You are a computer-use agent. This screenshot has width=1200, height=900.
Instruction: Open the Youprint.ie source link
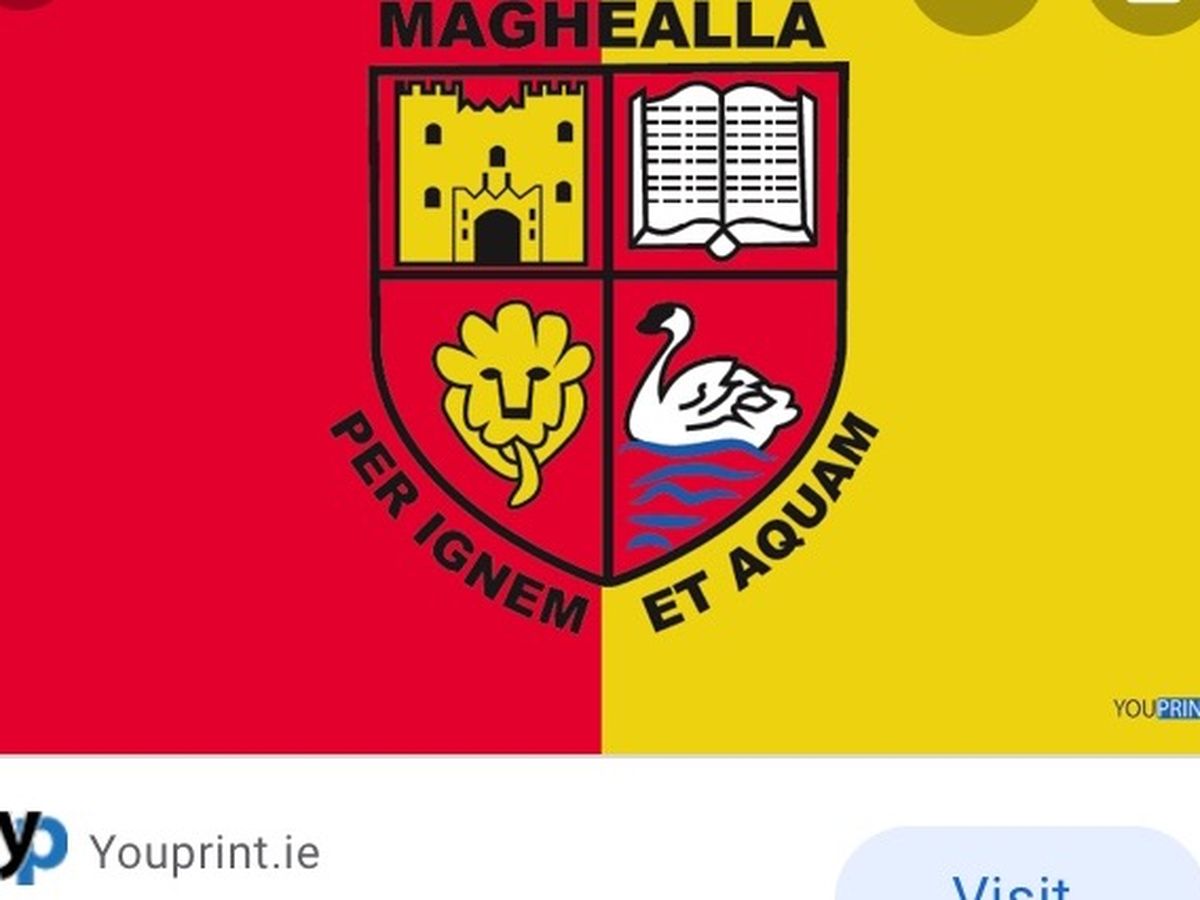coord(205,853)
